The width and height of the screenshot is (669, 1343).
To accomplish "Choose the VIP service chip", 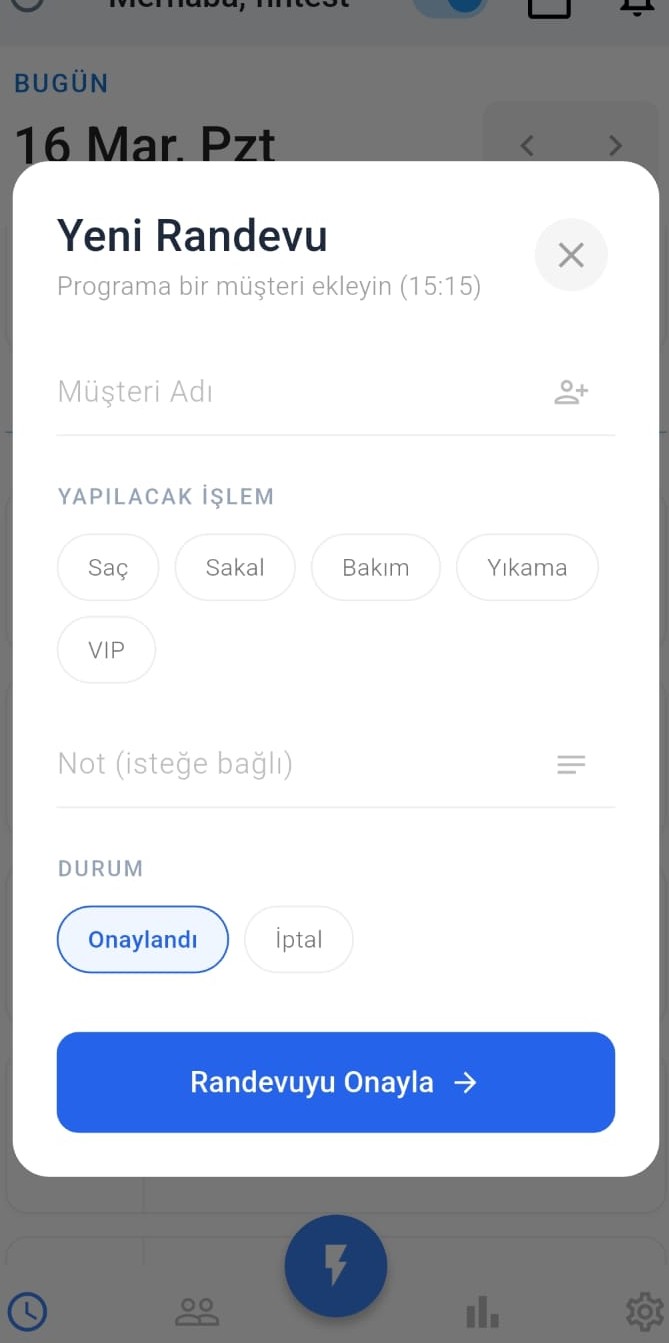I will (x=106, y=650).
